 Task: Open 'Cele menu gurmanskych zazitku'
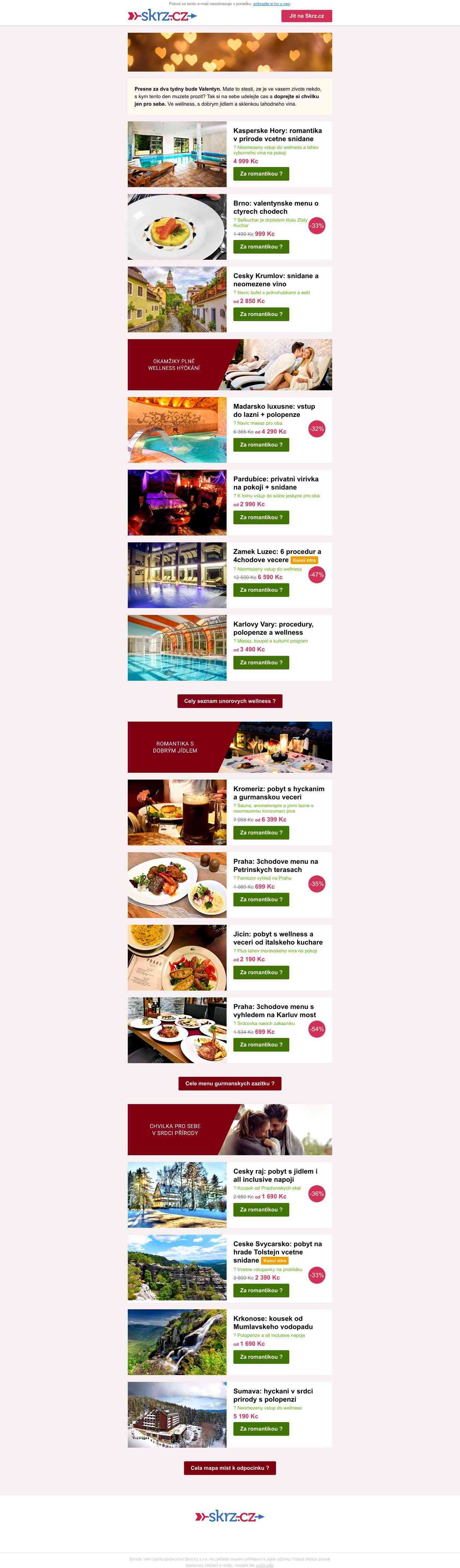pos(229,1084)
